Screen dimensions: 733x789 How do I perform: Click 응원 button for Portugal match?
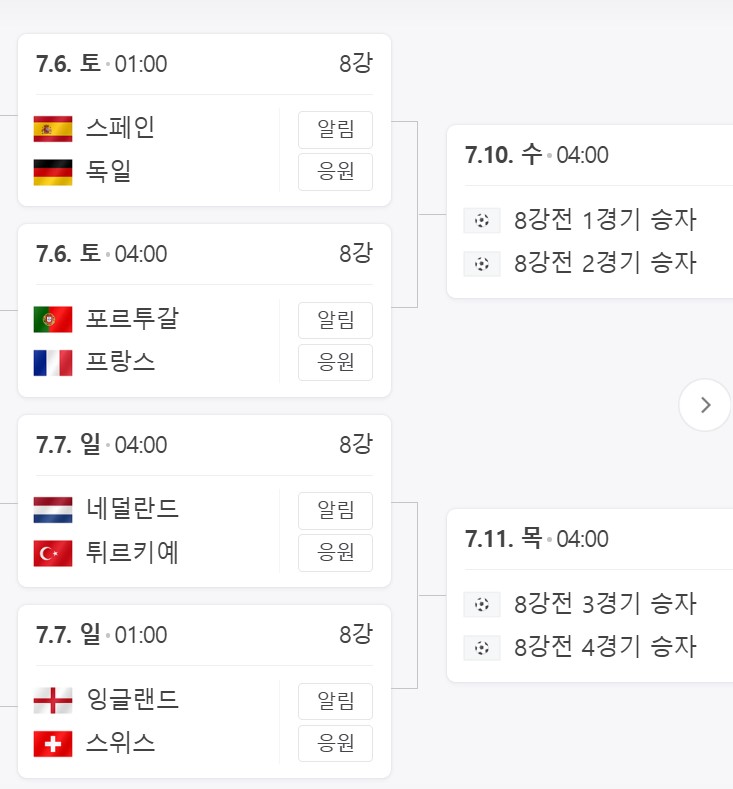(x=336, y=362)
